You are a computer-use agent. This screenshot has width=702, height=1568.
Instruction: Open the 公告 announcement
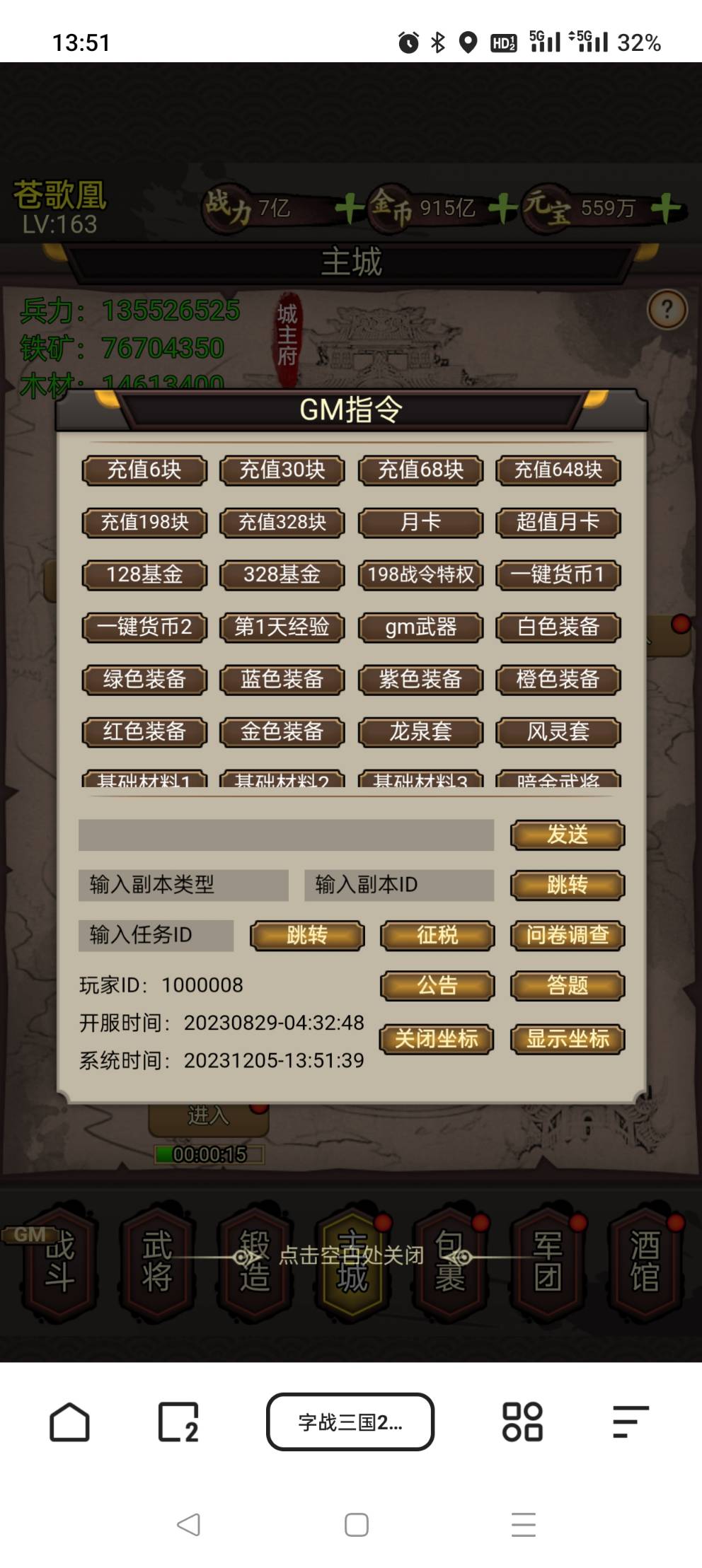coord(437,986)
